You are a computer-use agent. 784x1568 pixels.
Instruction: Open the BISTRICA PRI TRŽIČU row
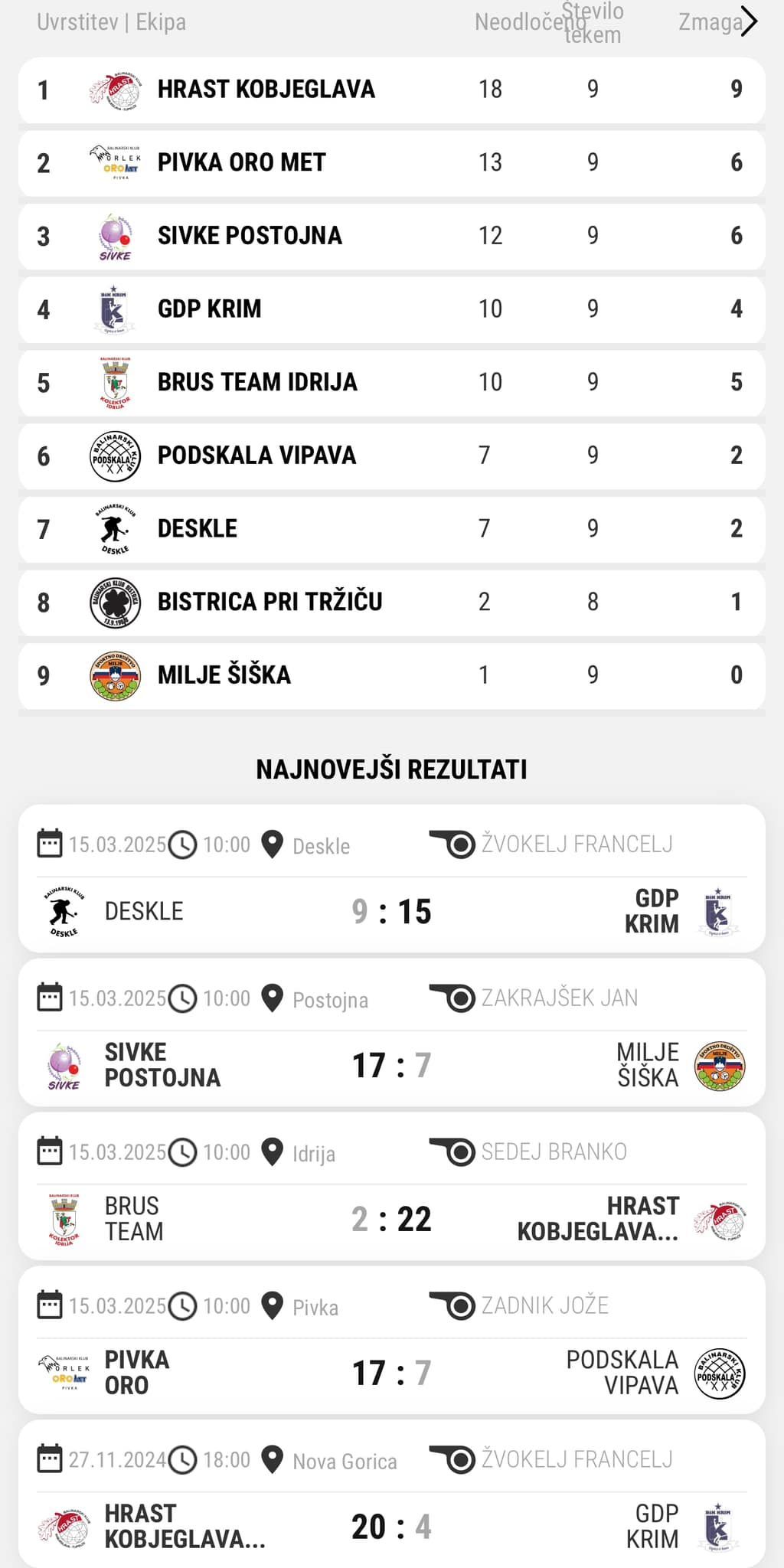(392, 603)
